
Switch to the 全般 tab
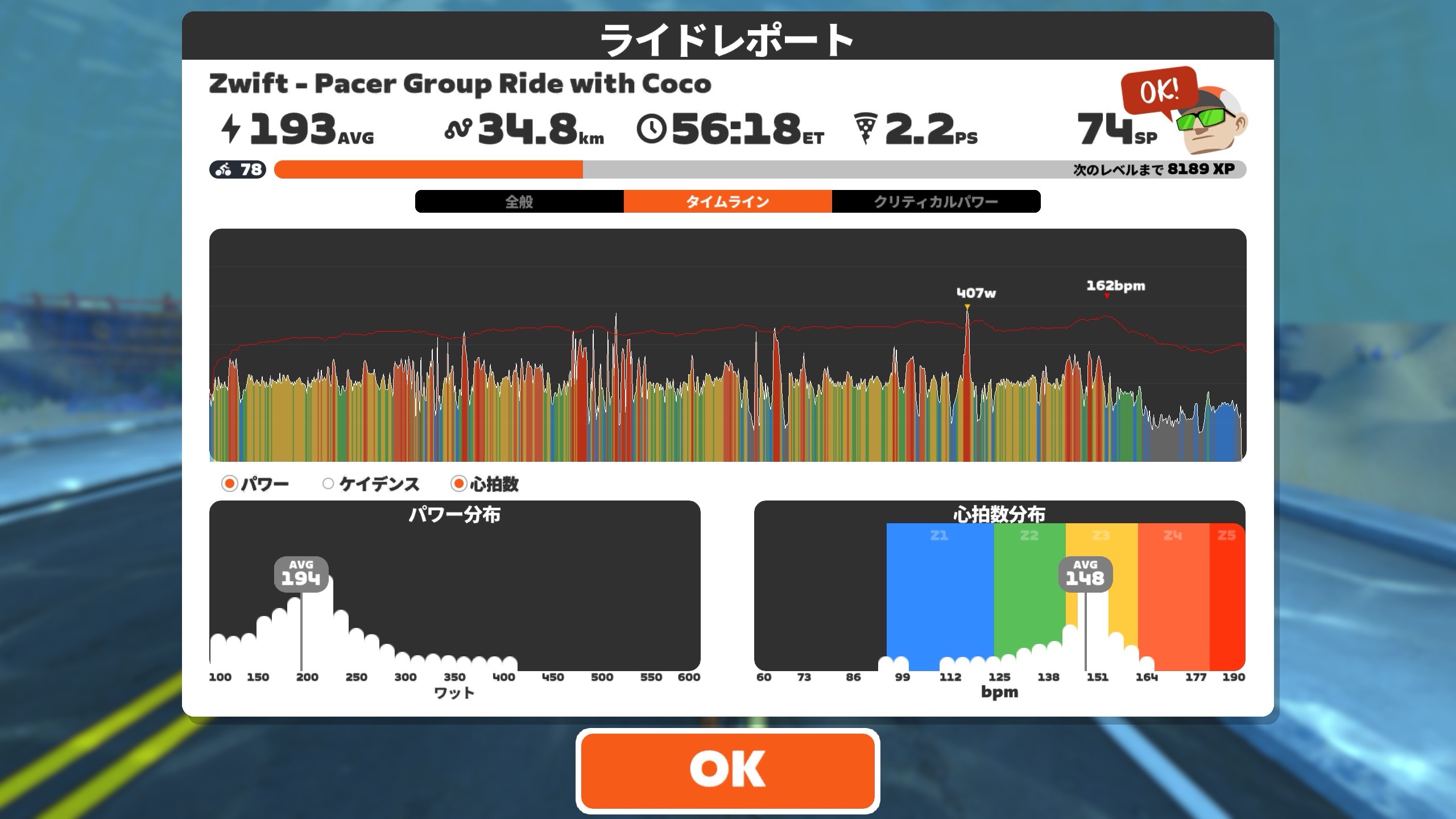pyautogui.click(x=519, y=201)
